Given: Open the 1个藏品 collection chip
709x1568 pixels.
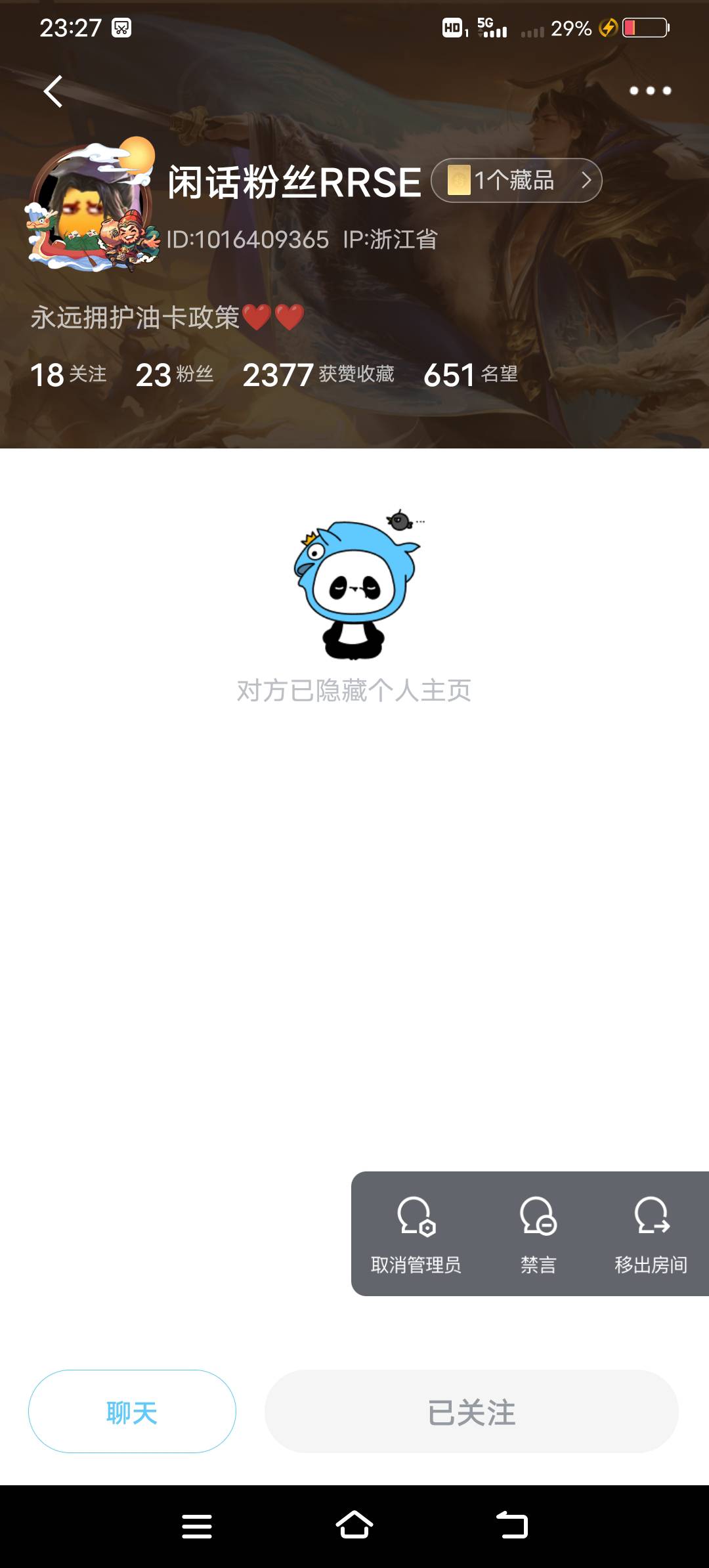Looking at the screenshot, I should coord(517,181).
